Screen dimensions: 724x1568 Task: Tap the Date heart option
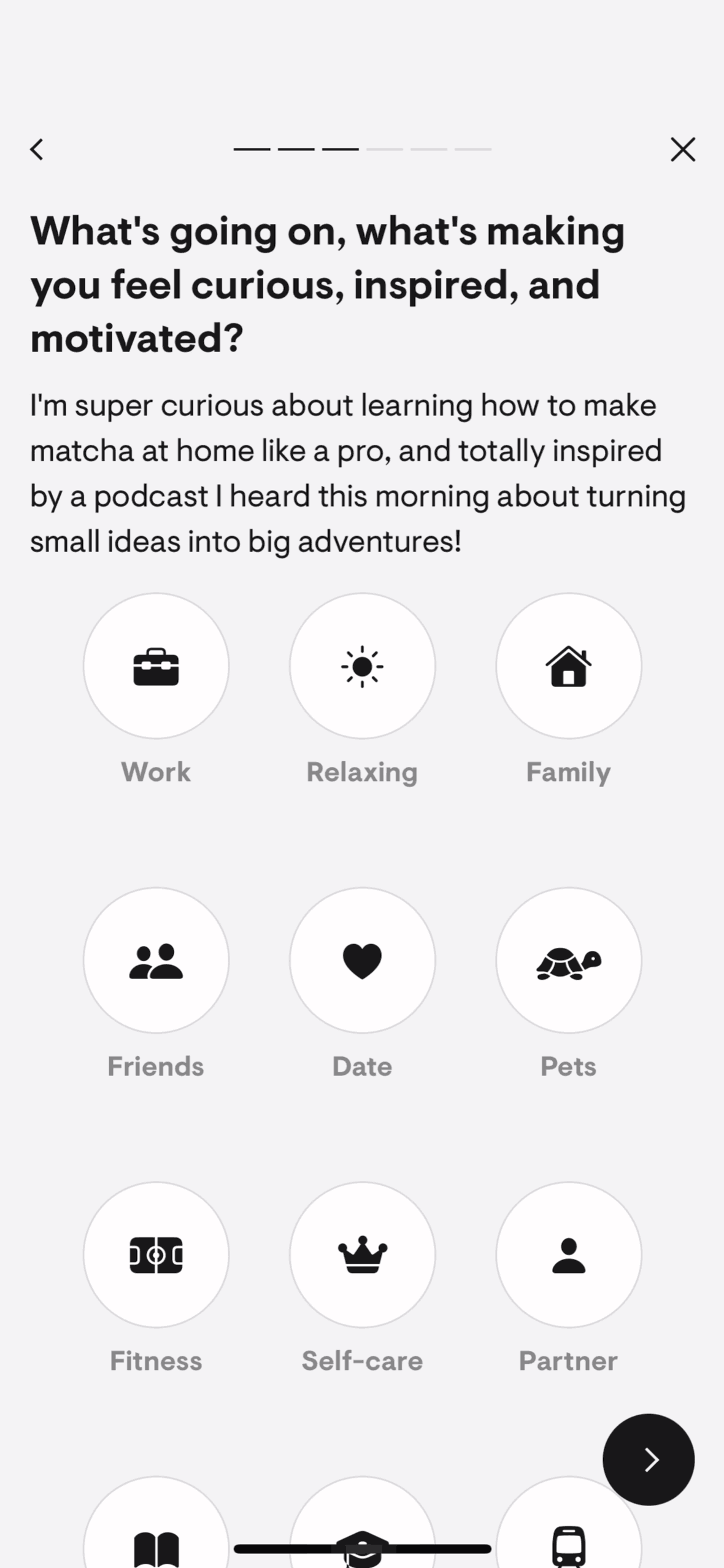tap(362, 960)
